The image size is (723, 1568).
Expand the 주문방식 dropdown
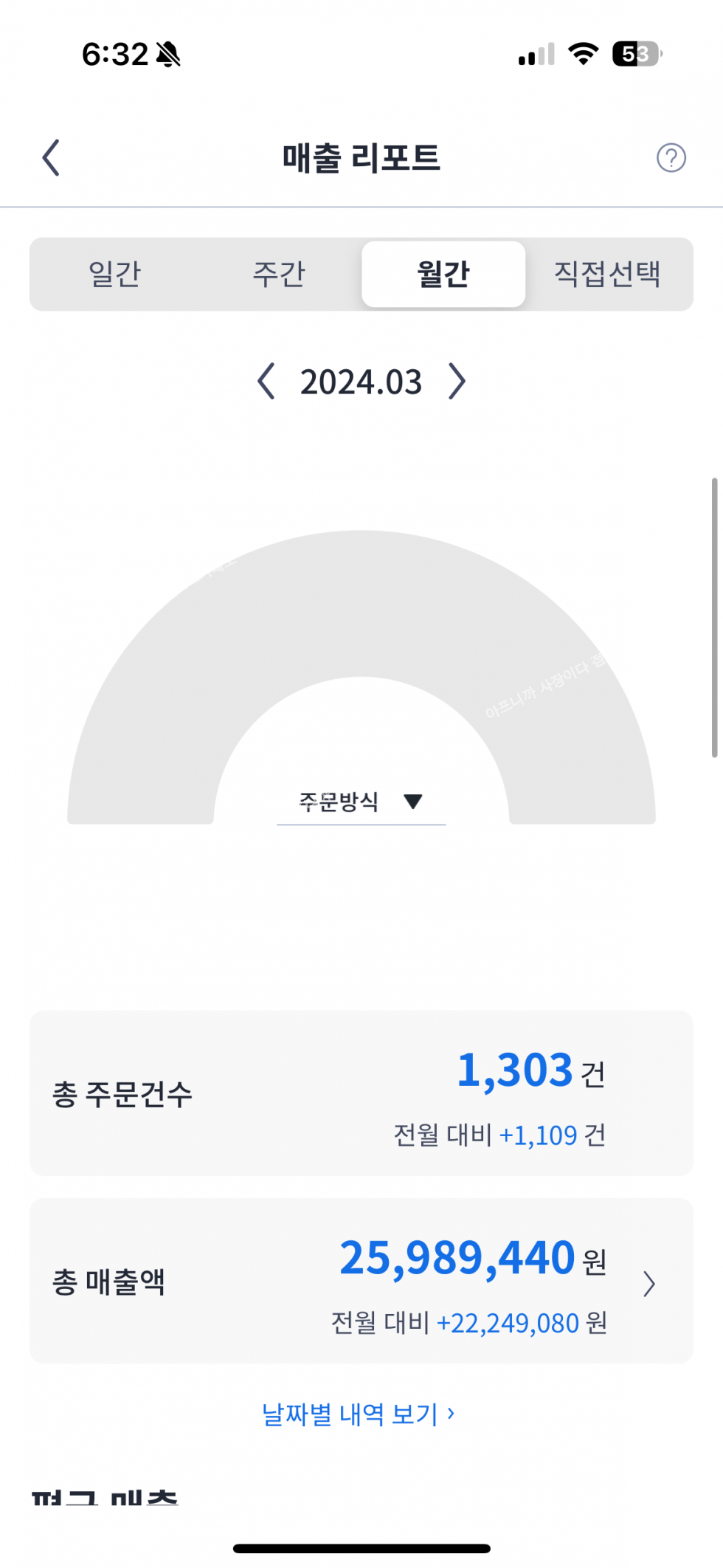(x=361, y=802)
